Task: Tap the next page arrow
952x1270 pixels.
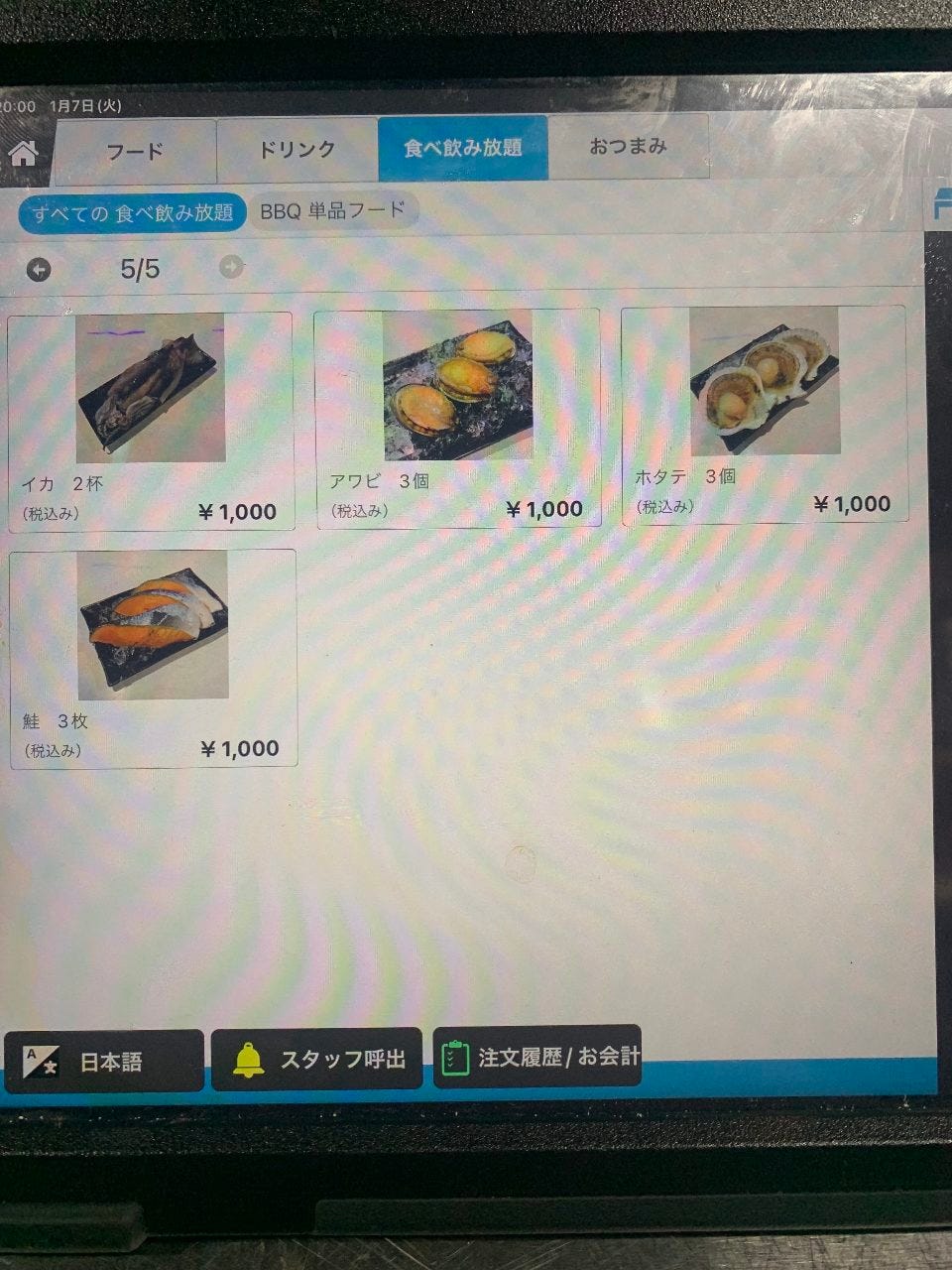Action: click(231, 266)
